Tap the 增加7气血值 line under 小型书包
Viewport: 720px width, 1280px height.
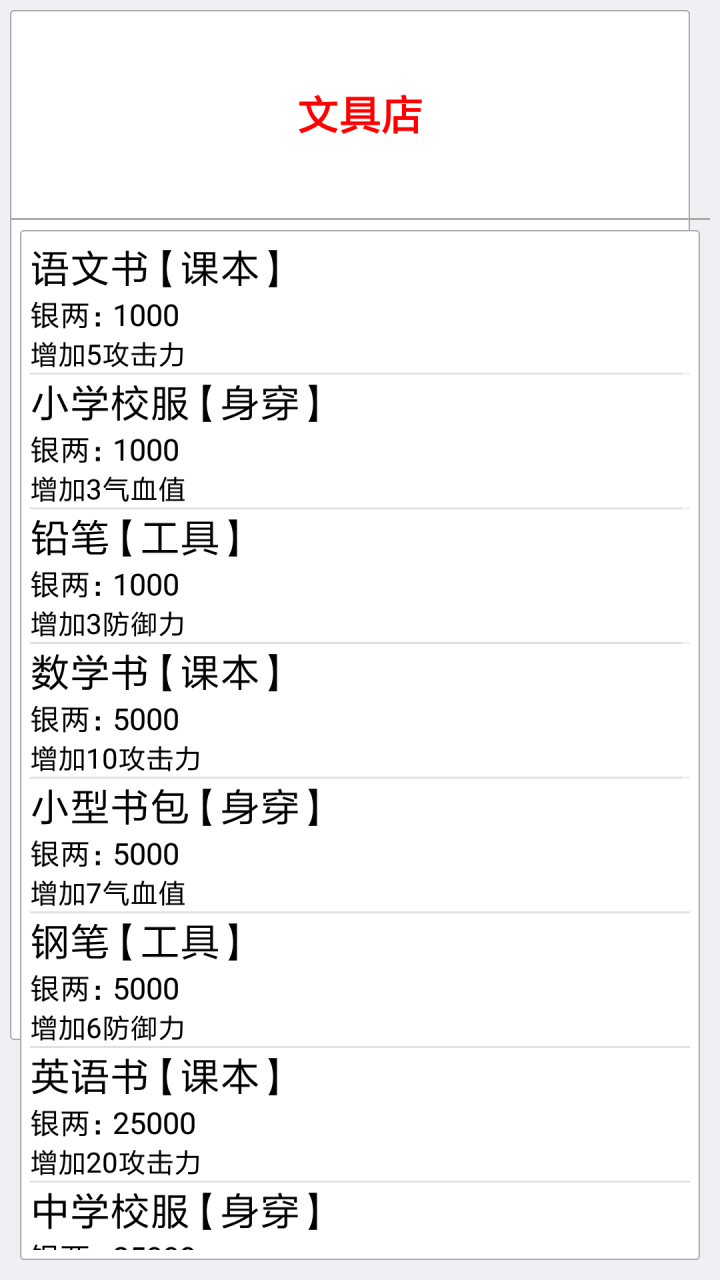[110, 891]
